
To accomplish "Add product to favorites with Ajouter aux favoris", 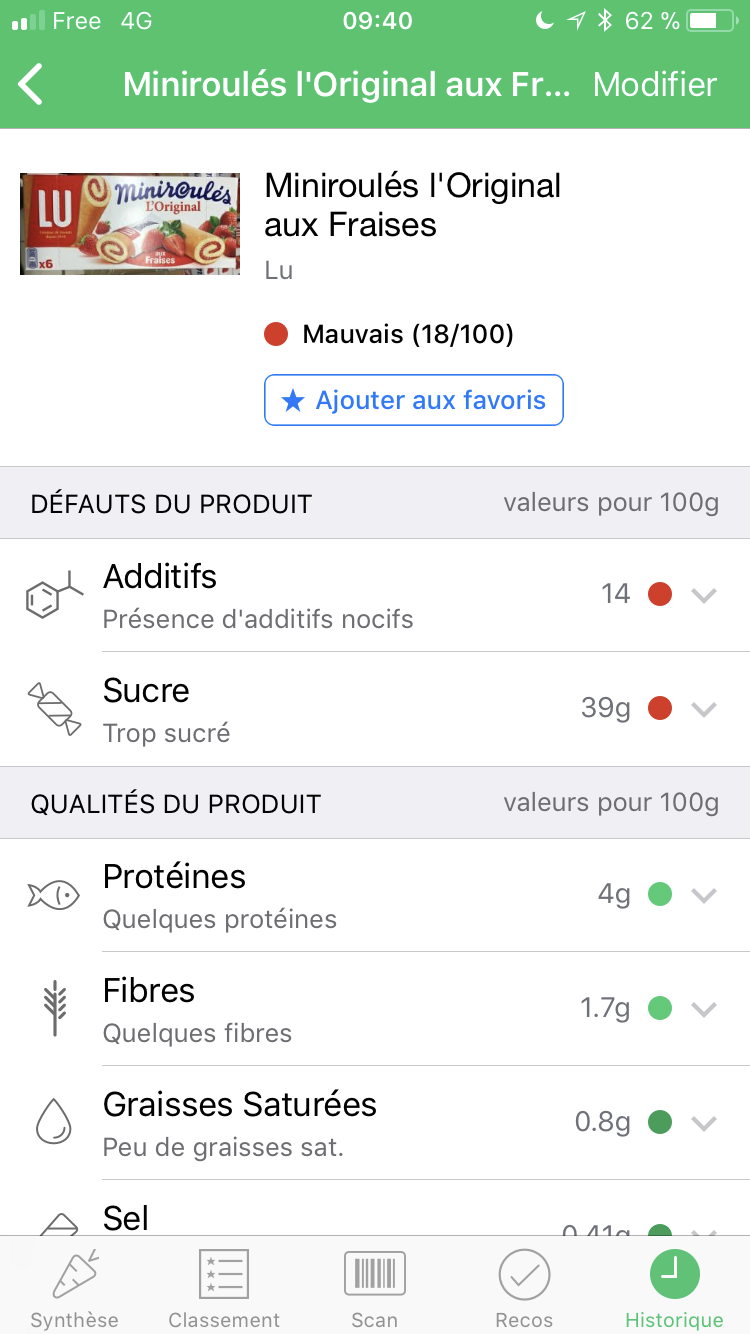I will click(414, 400).
